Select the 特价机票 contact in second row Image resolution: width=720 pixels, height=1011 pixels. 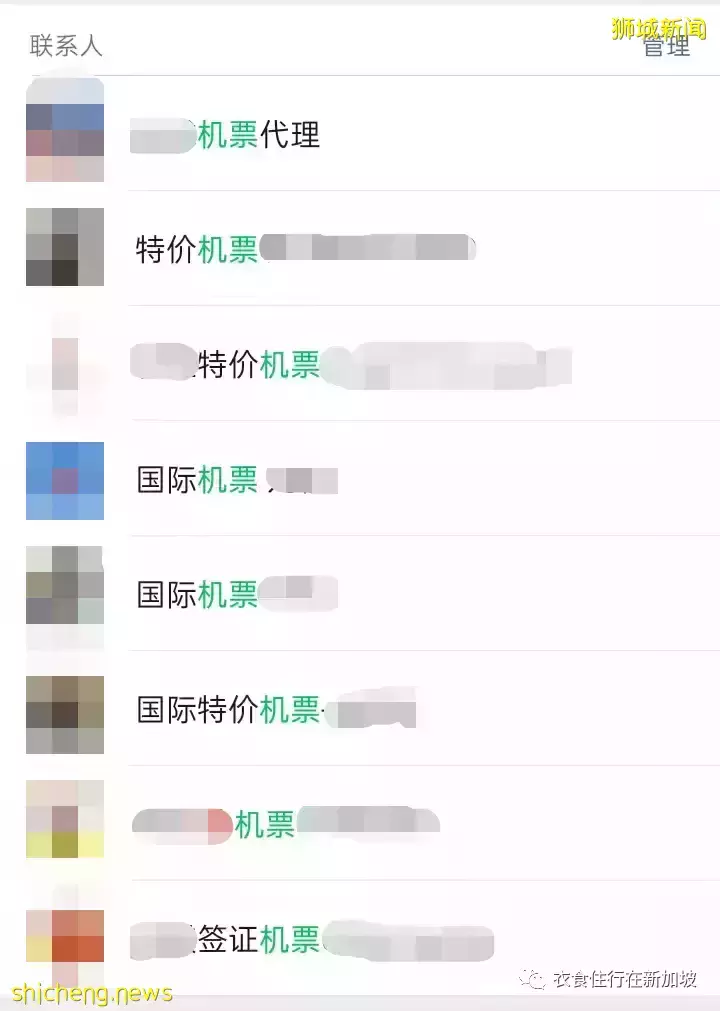[x=300, y=247]
